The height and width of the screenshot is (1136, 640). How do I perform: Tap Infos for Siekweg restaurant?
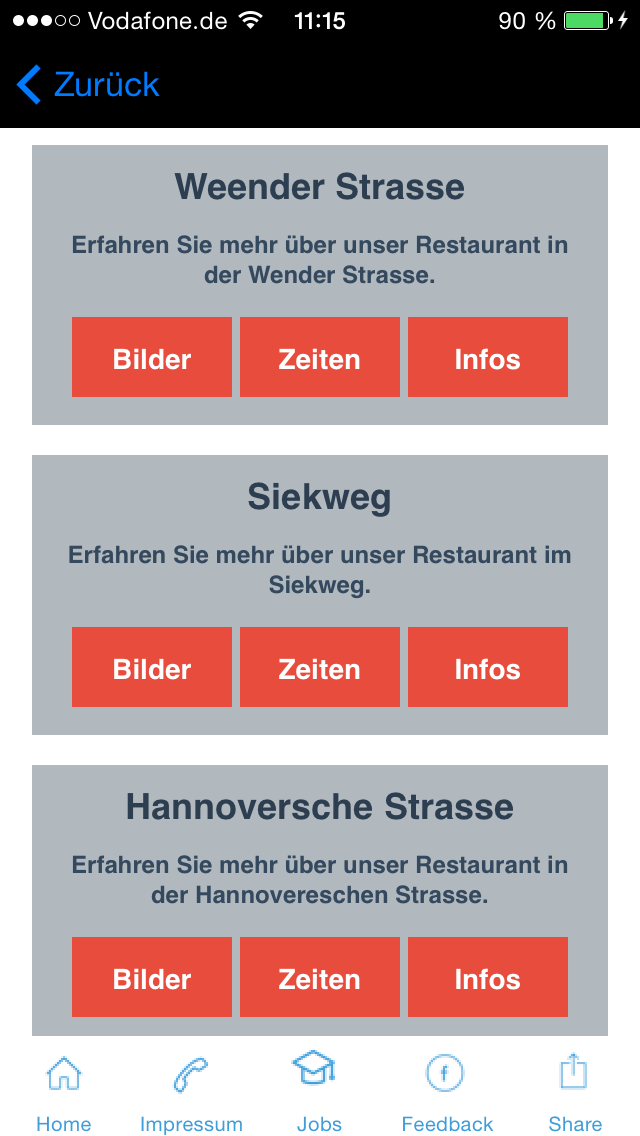click(488, 668)
